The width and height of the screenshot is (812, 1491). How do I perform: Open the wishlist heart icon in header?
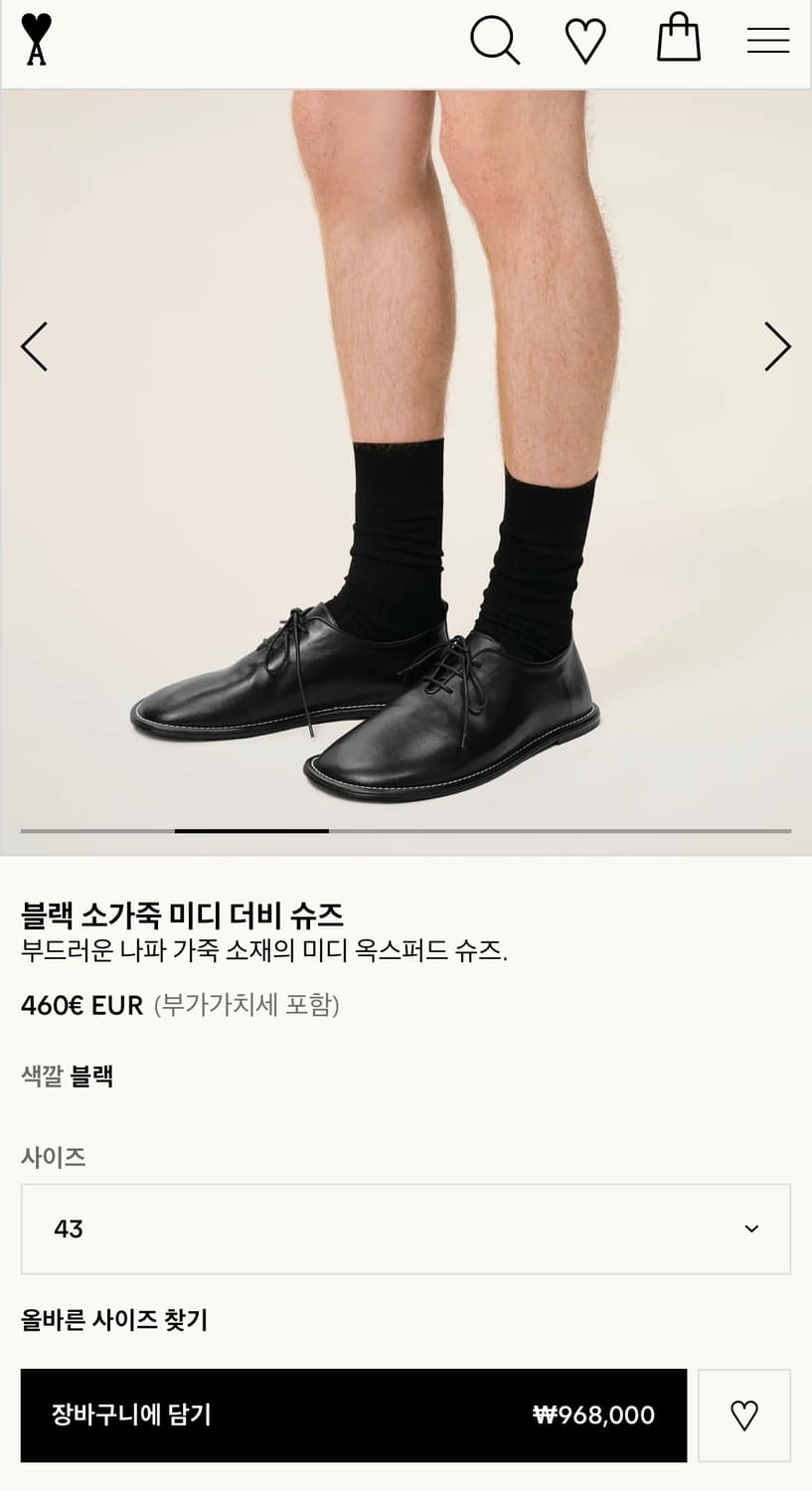tap(586, 39)
